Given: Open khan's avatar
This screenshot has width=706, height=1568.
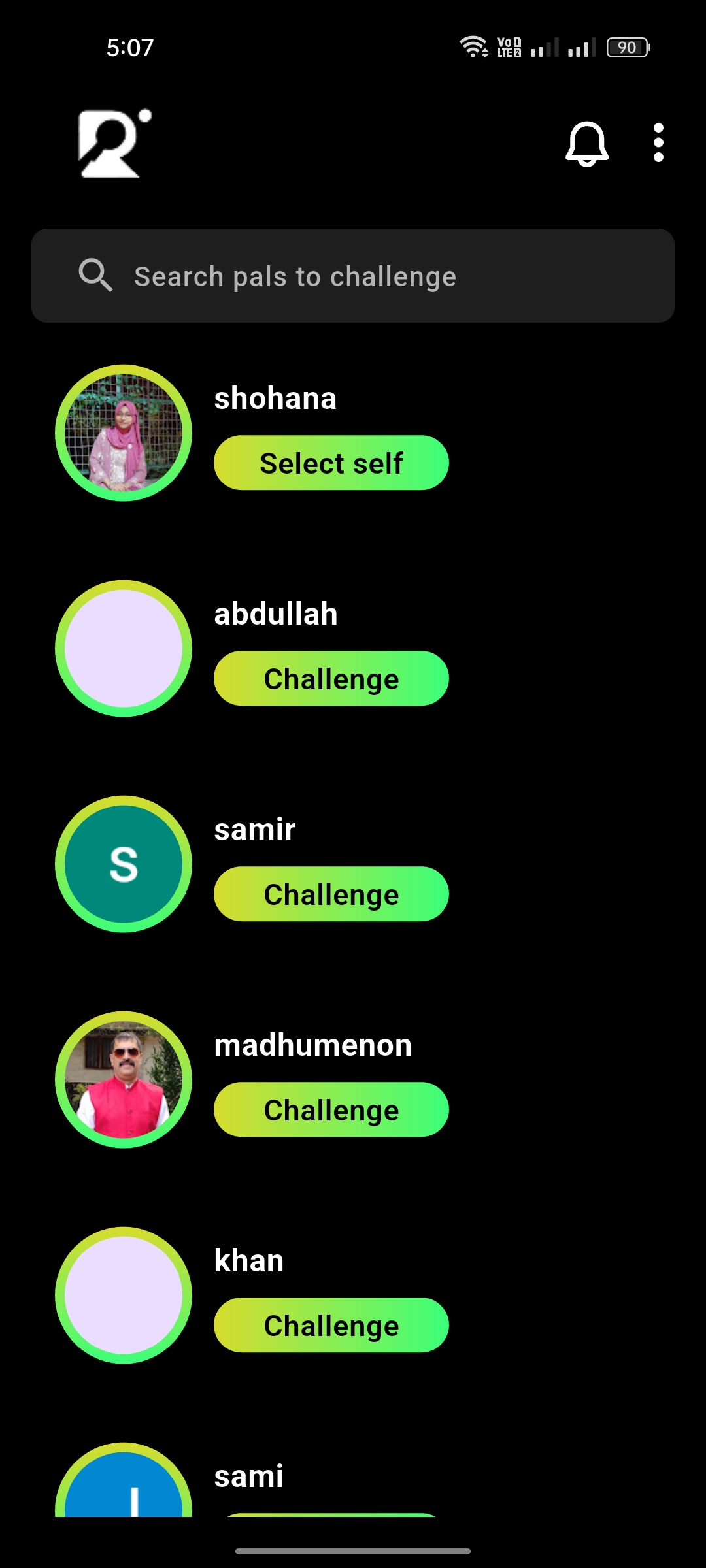Looking at the screenshot, I should click(x=124, y=1295).
